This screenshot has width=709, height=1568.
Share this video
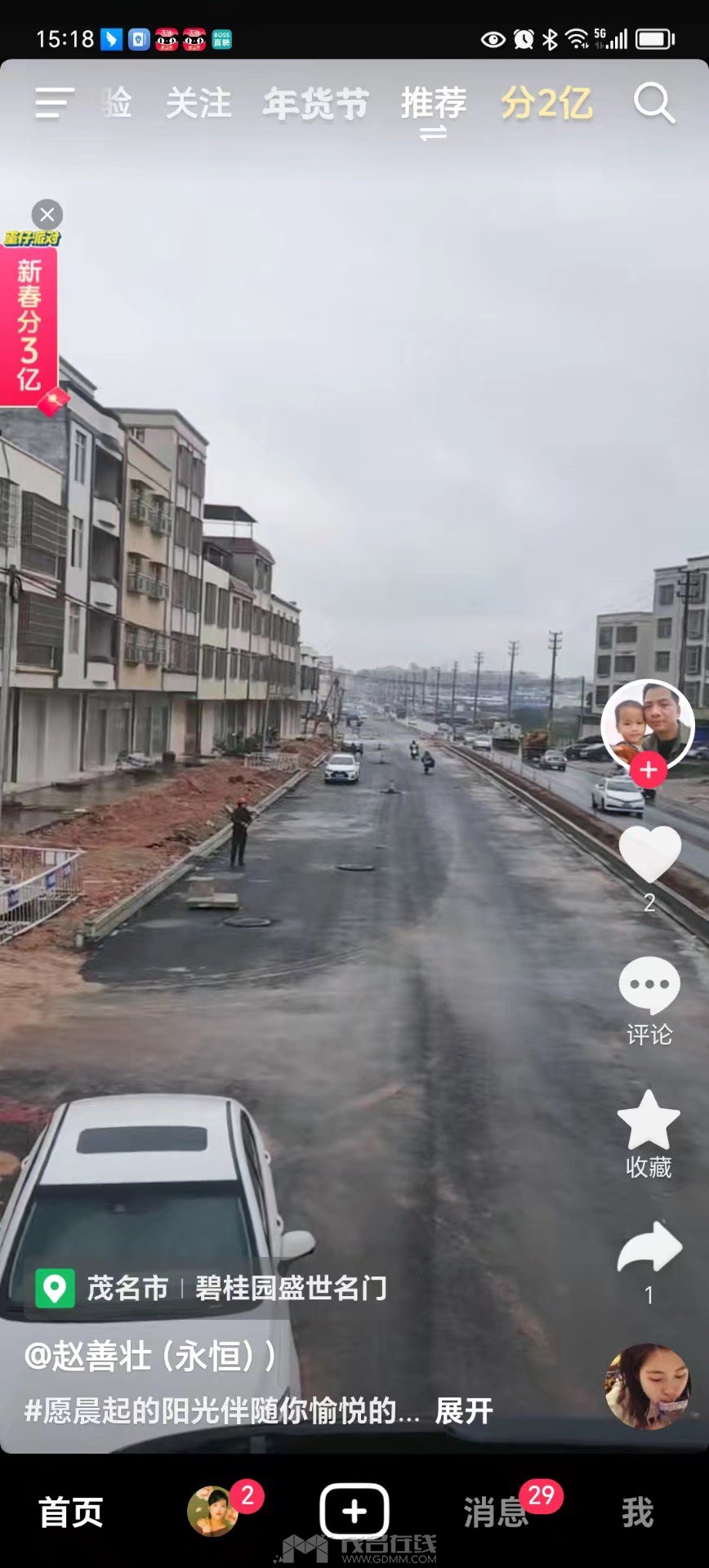click(x=649, y=1249)
